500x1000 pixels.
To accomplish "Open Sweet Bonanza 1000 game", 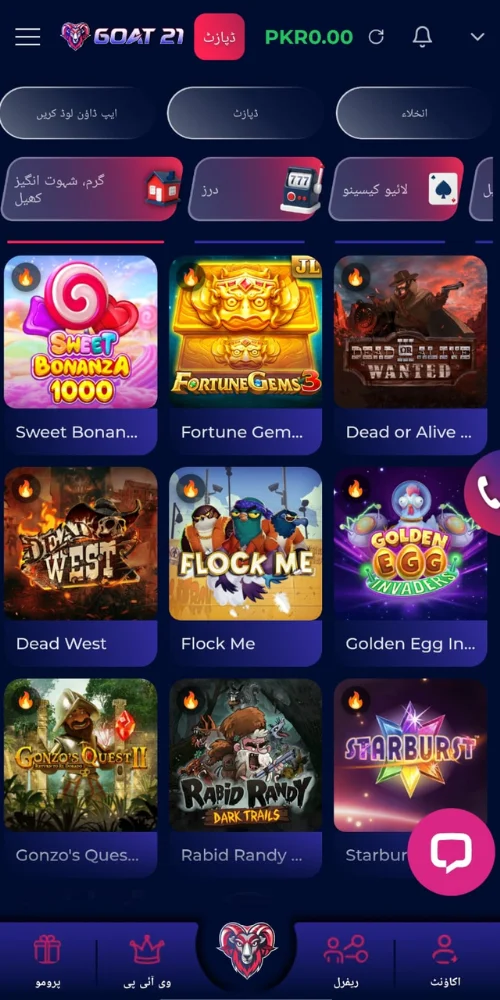I will pos(81,355).
